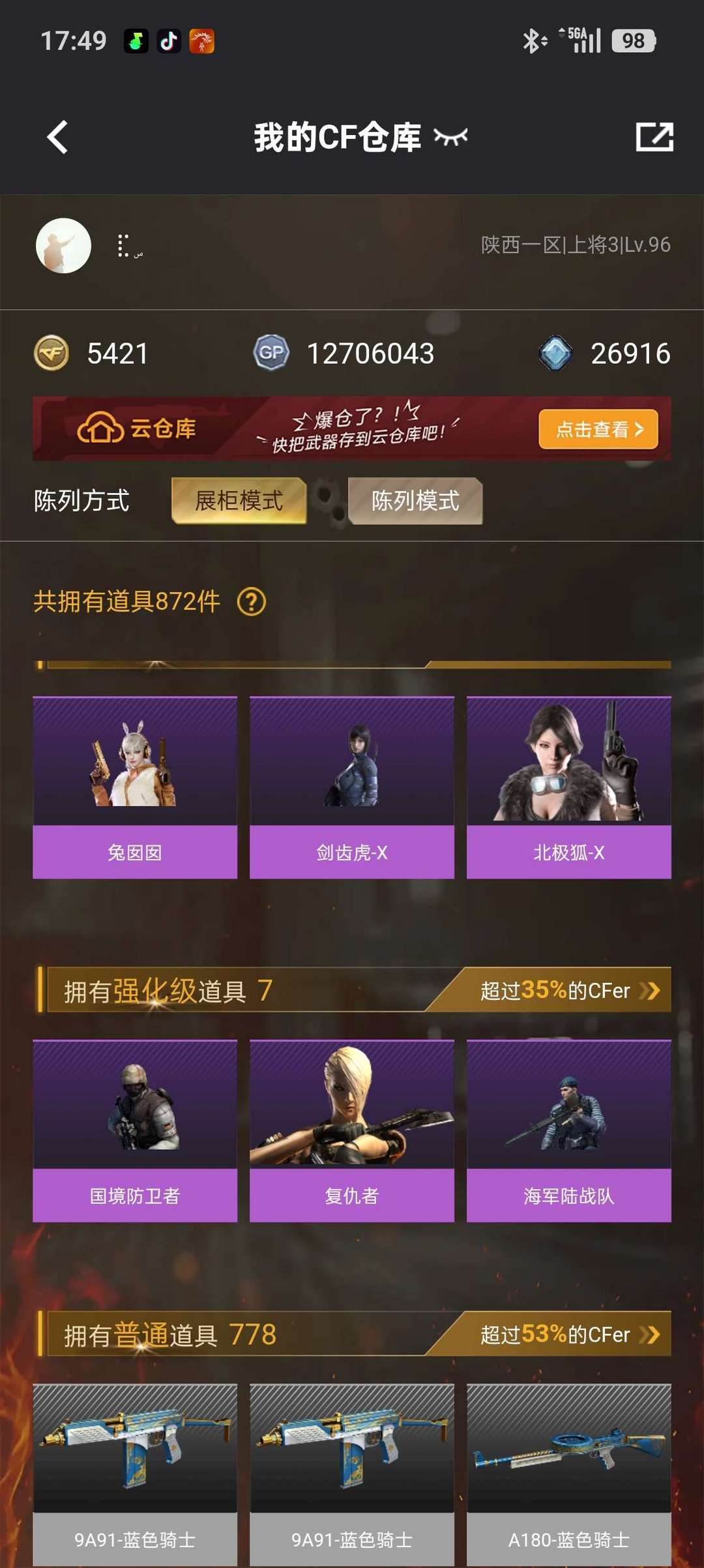Screen dimensions: 704x1568
Task: Tap the back arrow to leave the warehouse
Action: coord(57,137)
